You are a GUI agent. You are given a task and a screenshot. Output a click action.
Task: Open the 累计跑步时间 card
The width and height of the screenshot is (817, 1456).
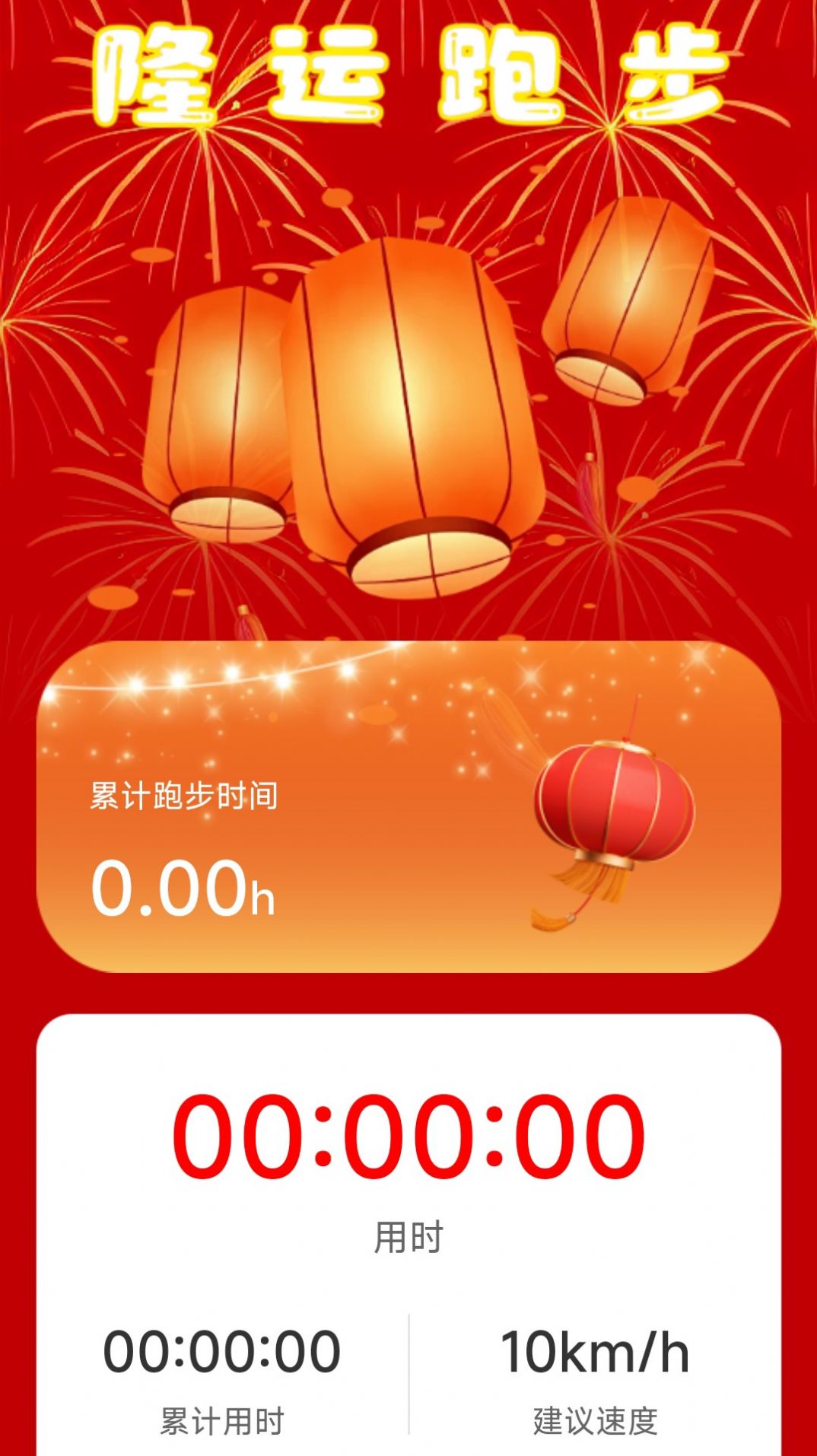tap(408, 807)
